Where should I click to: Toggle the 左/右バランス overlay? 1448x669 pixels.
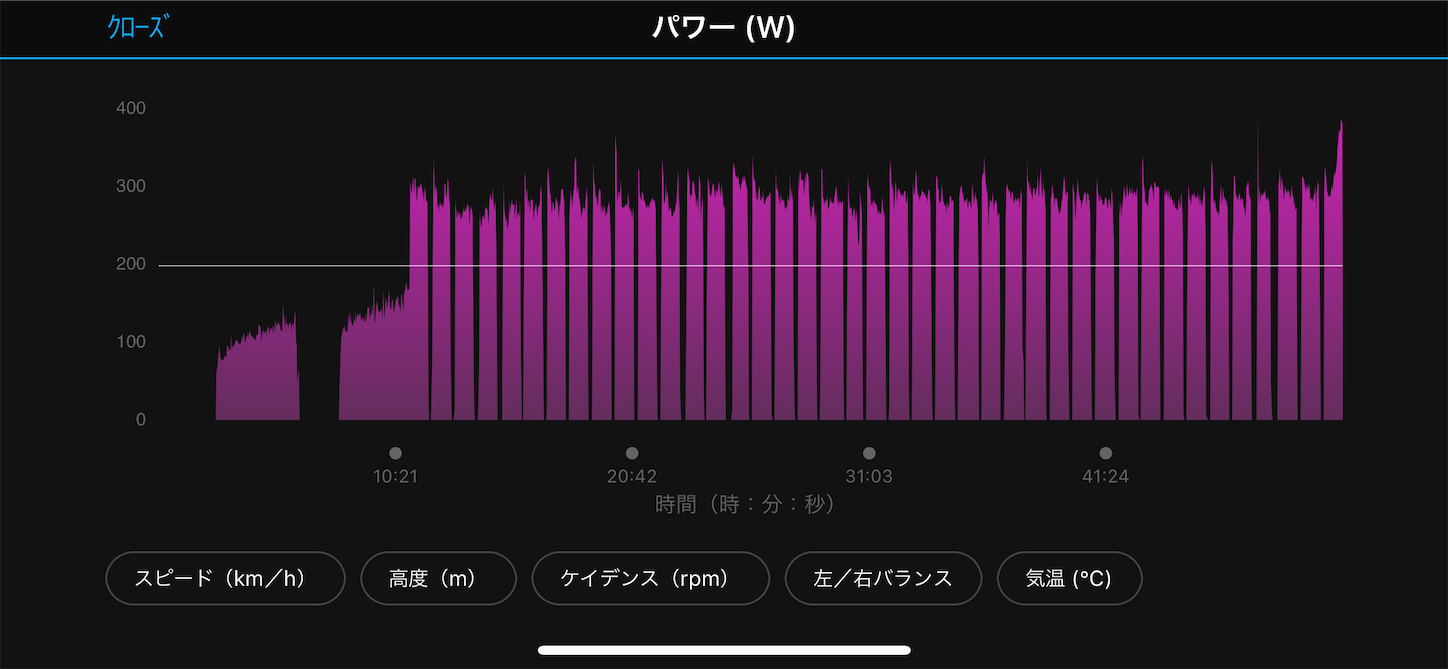point(883,578)
